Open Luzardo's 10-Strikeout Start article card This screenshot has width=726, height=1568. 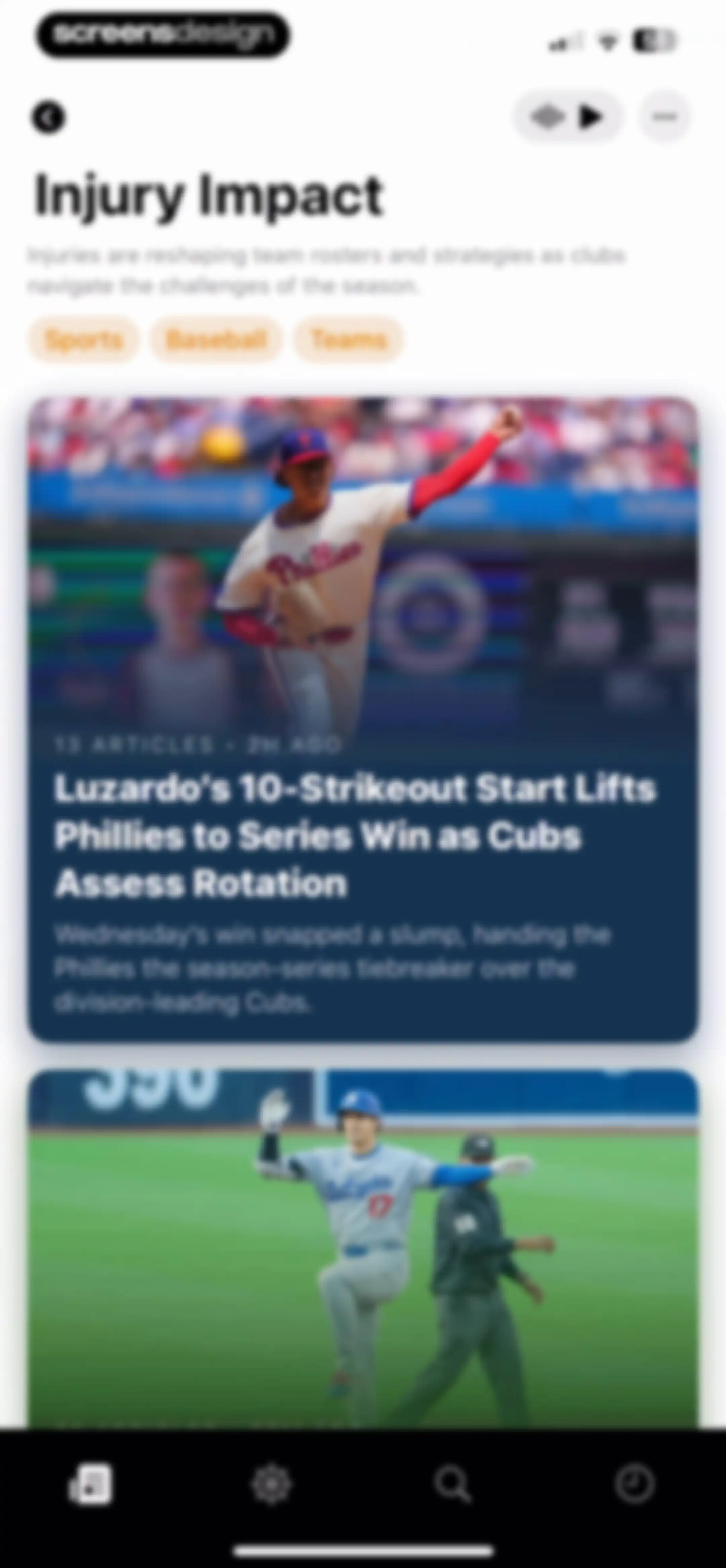(x=363, y=719)
